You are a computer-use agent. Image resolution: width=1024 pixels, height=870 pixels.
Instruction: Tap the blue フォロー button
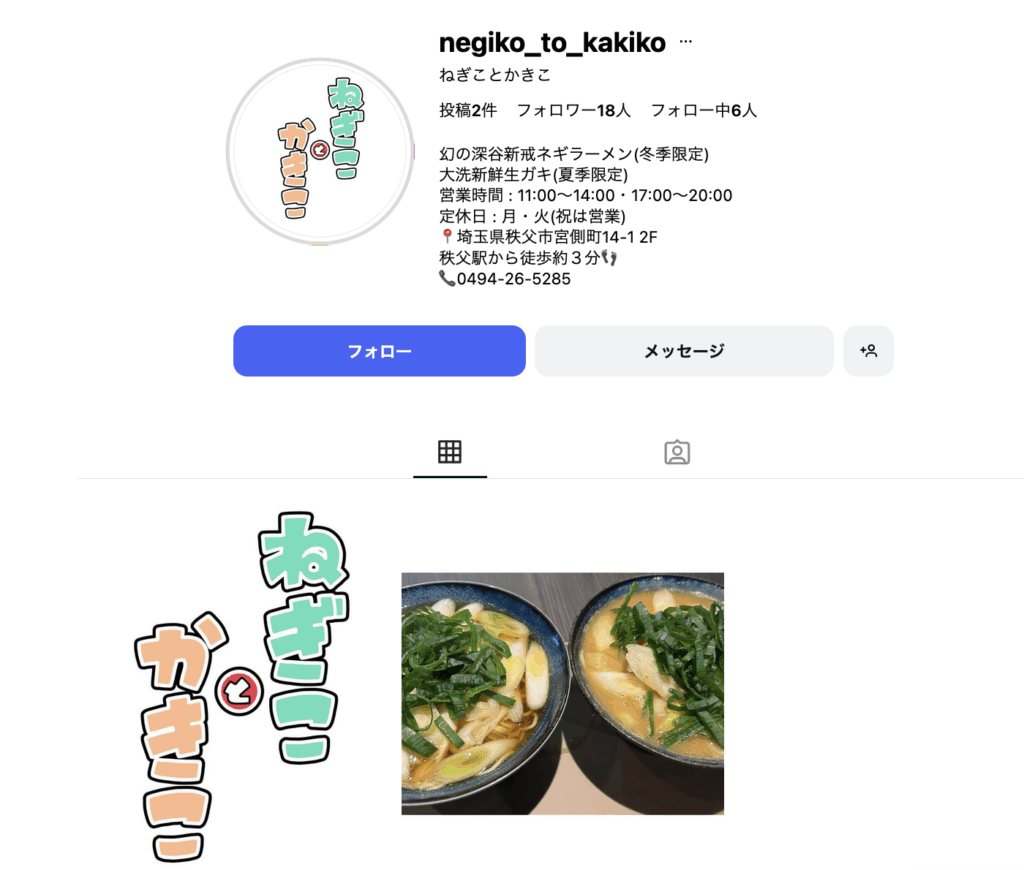[379, 351]
